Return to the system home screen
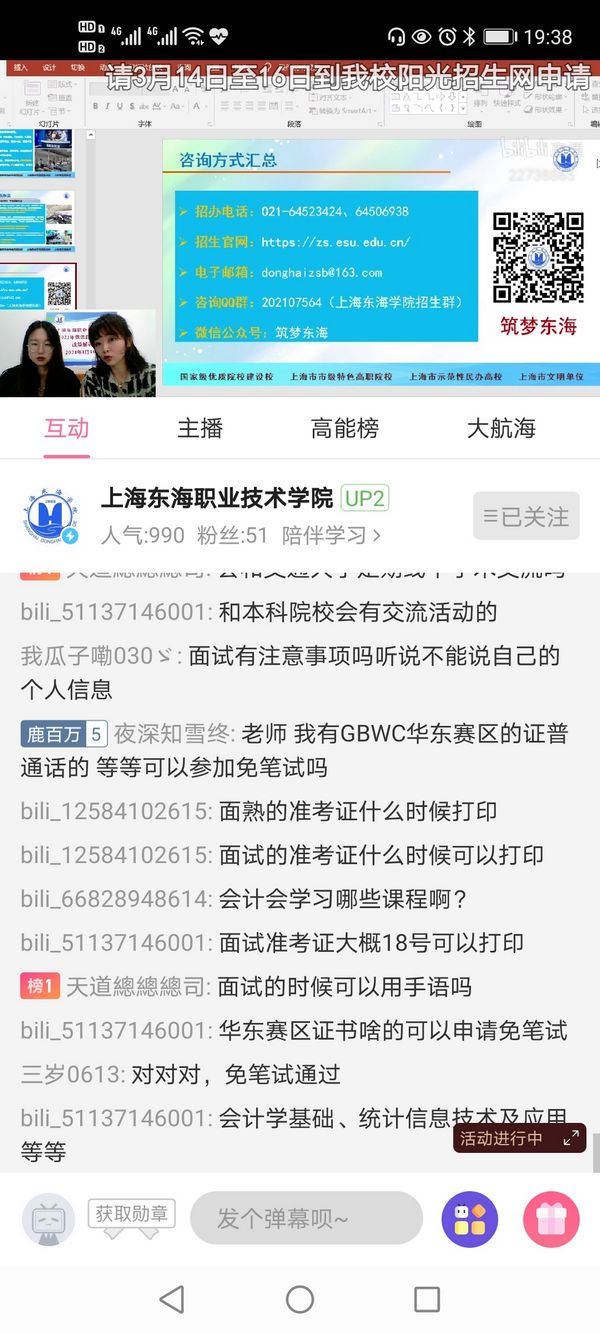The height and width of the screenshot is (1333, 600). [x=300, y=1298]
